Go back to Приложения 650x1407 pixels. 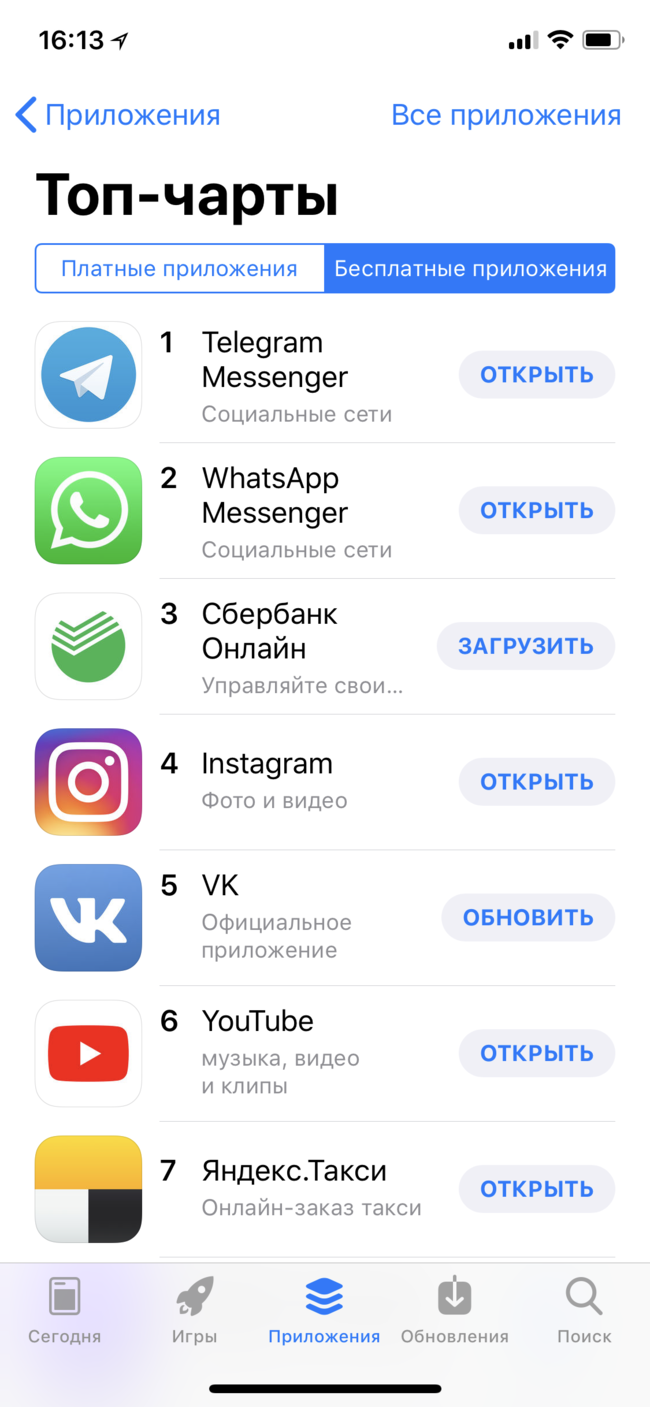point(118,115)
